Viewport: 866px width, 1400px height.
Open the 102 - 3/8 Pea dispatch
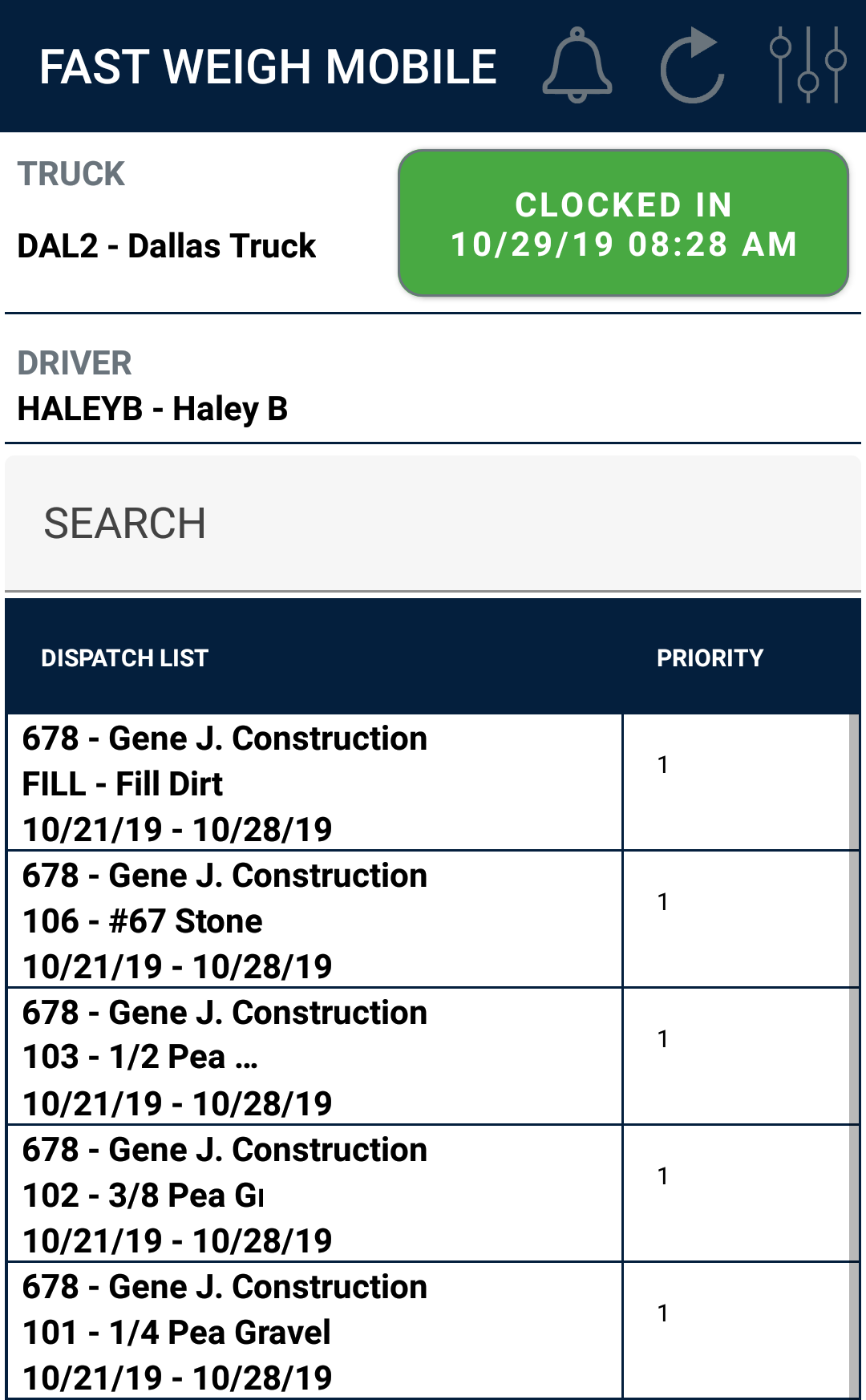click(313, 1195)
